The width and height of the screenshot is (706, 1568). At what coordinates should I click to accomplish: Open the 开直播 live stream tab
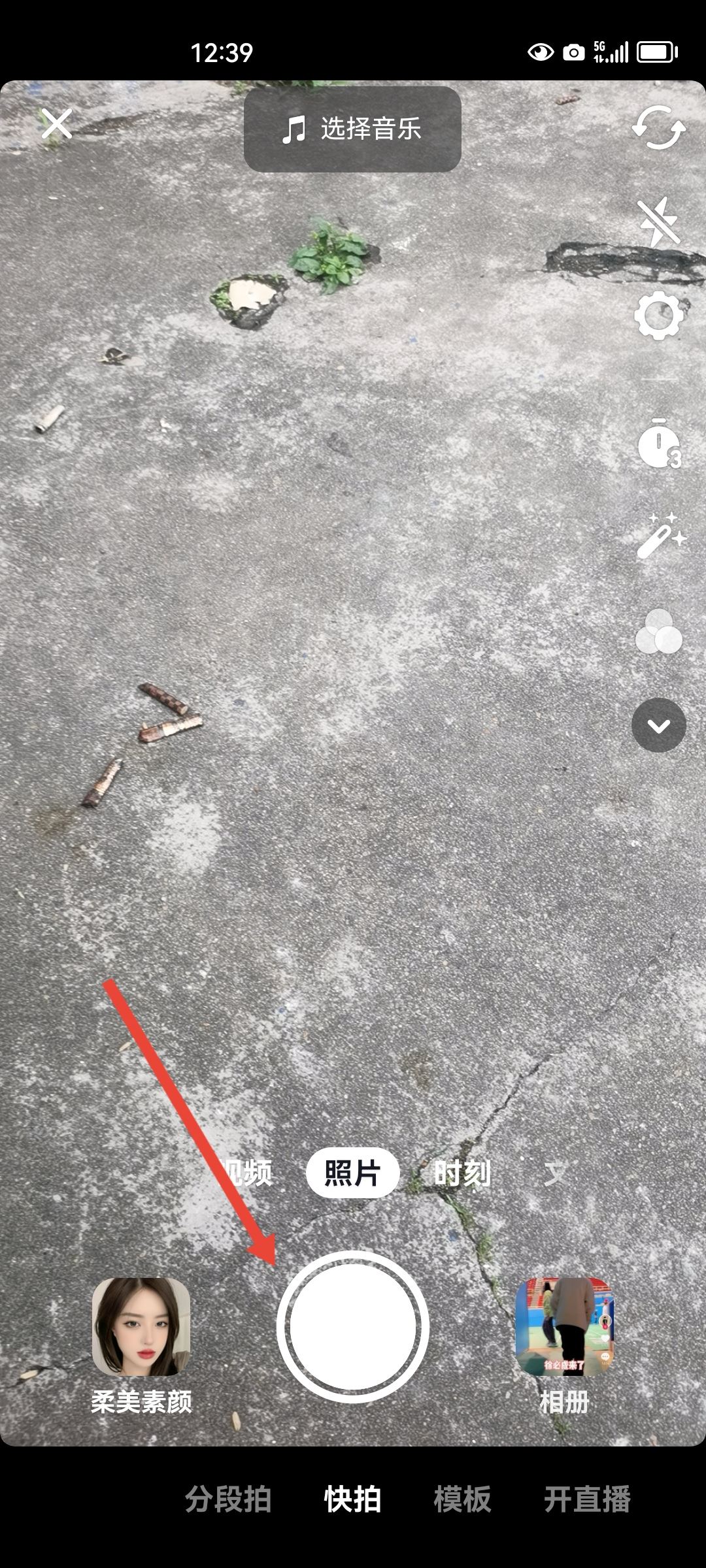pyautogui.click(x=586, y=1499)
